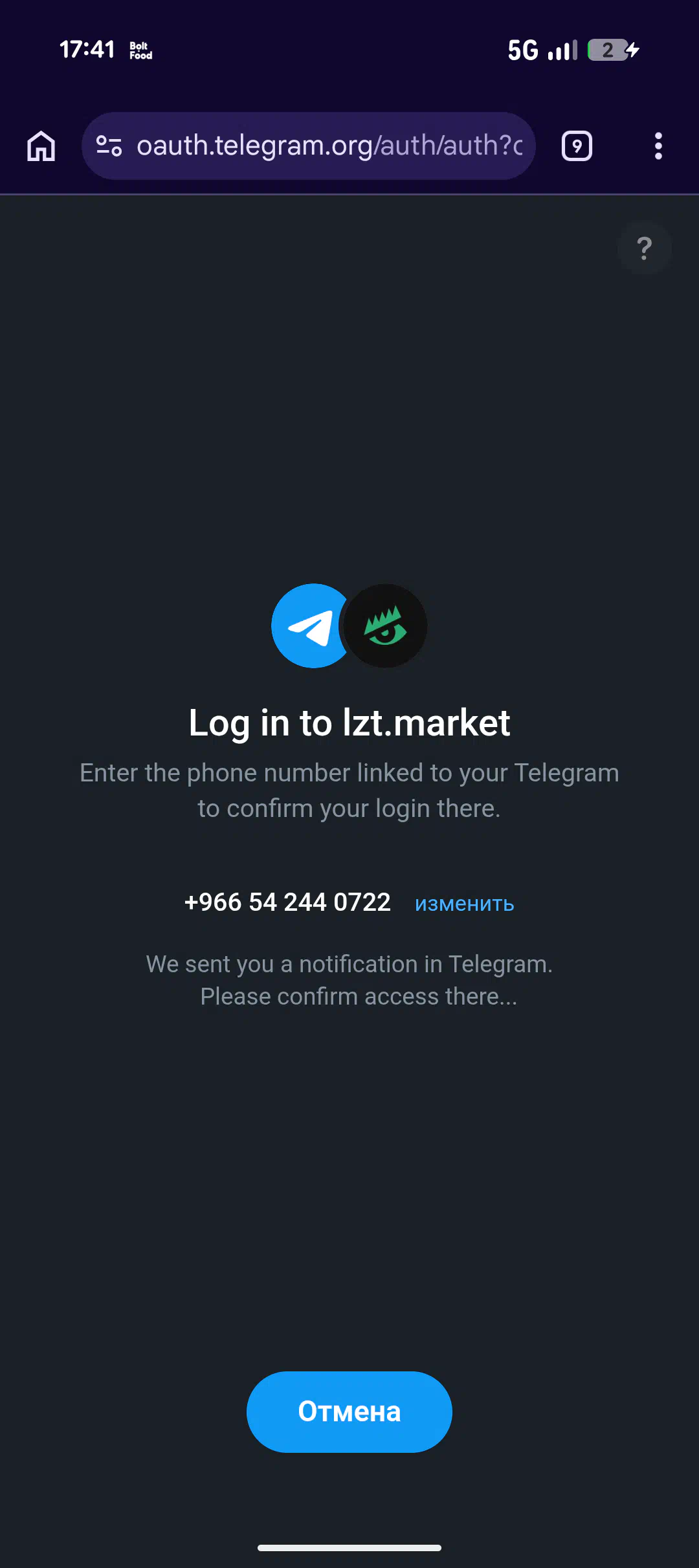Tap the oauth.telegram.org address bar
Image resolution: width=699 pixels, height=1568 pixels.
pos(330,146)
